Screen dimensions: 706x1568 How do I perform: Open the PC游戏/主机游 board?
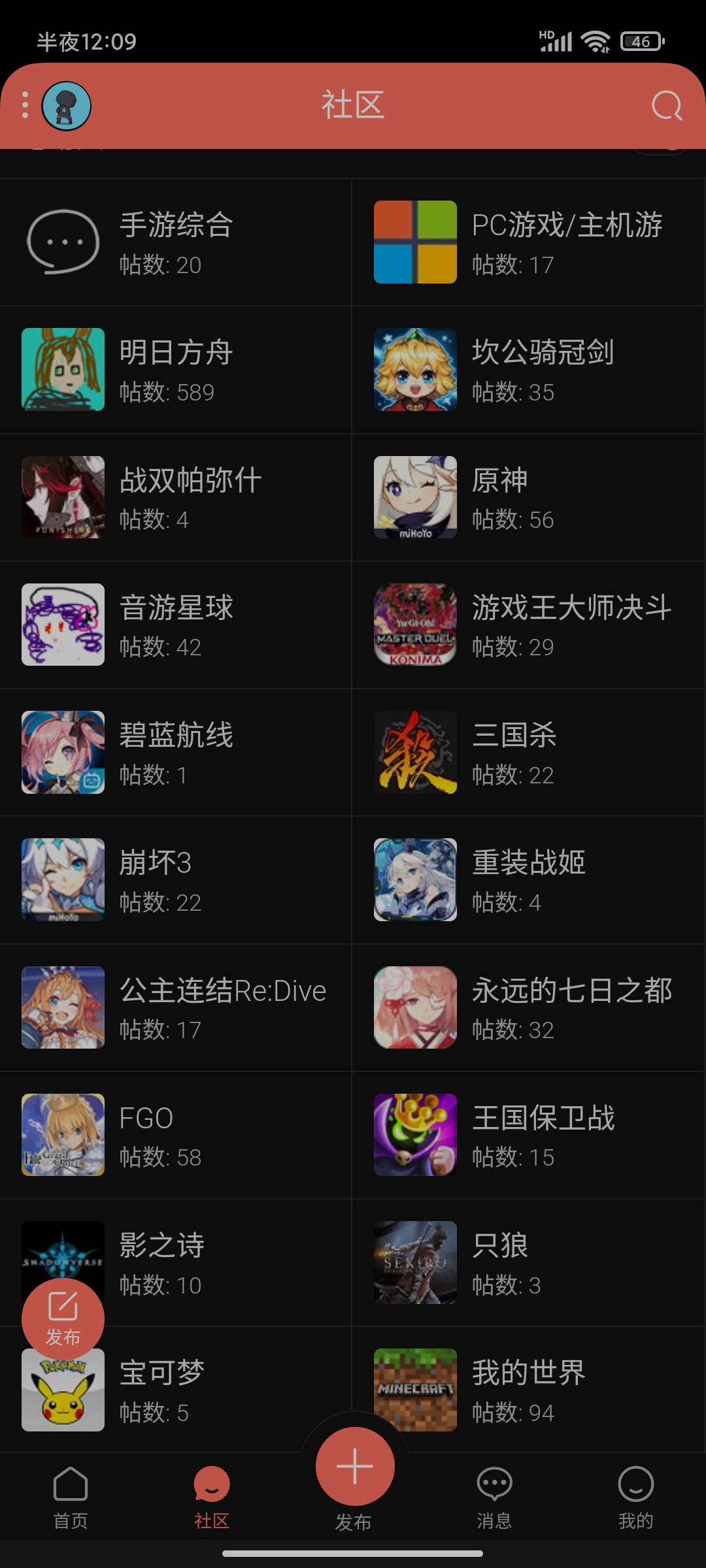(x=528, y=242)
